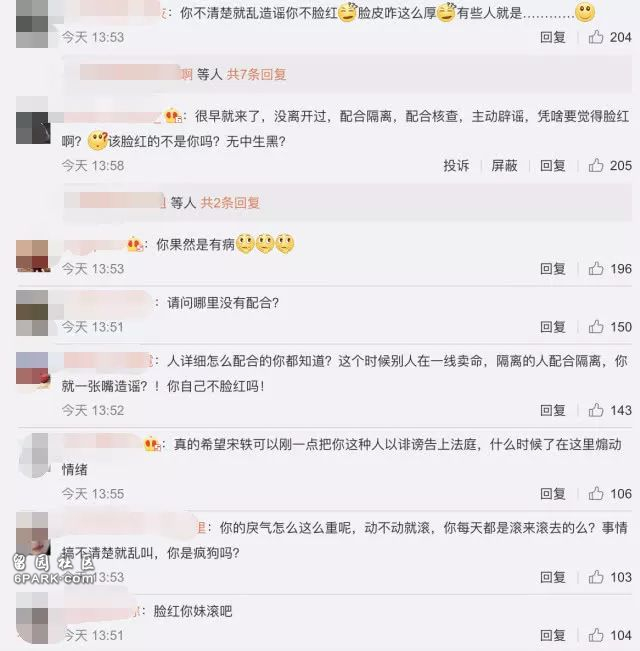The height and width of the screenshot is (651, 640).
Task: Reply to the 13:55 comment about 宋轶
Action: (x=553, y=494)
